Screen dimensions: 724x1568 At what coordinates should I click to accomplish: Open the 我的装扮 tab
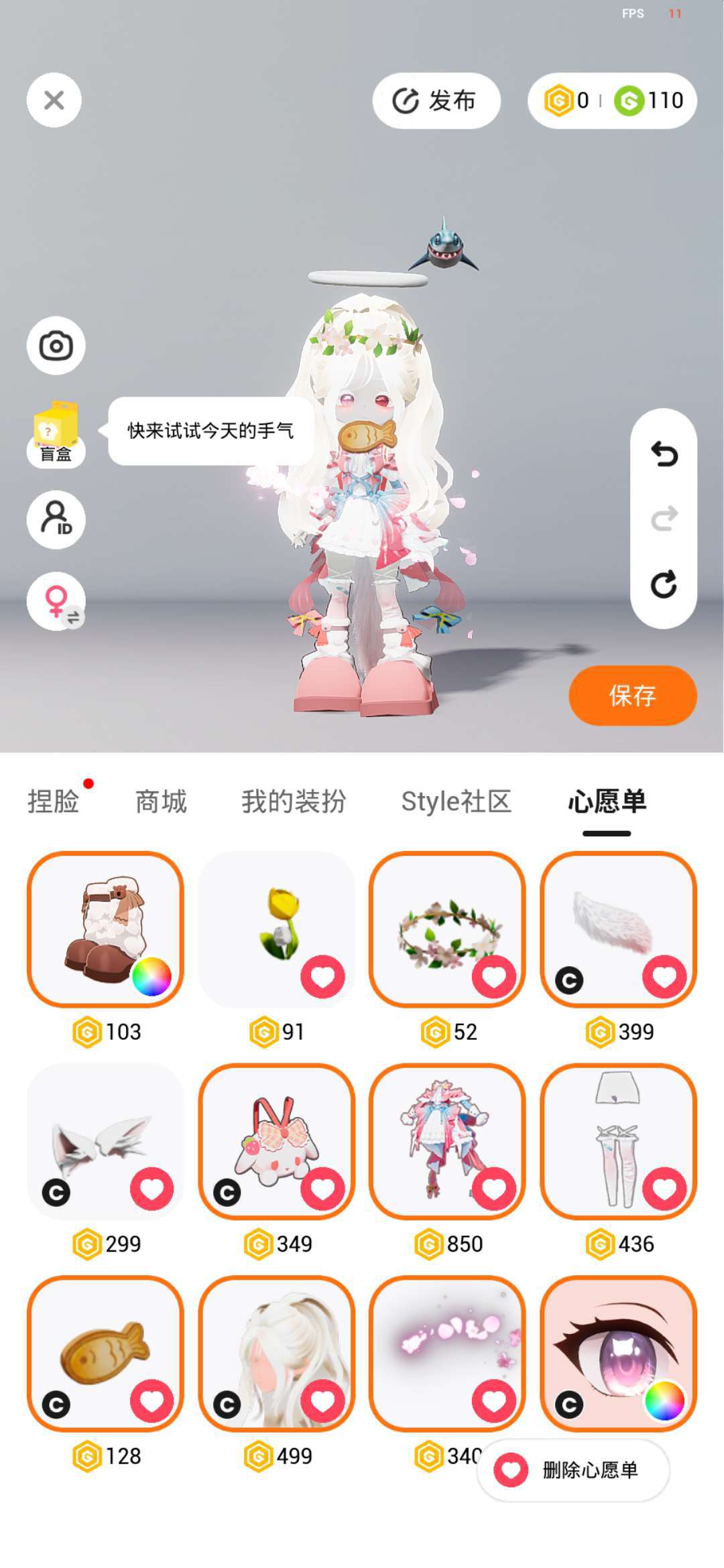tap(294, 801)
